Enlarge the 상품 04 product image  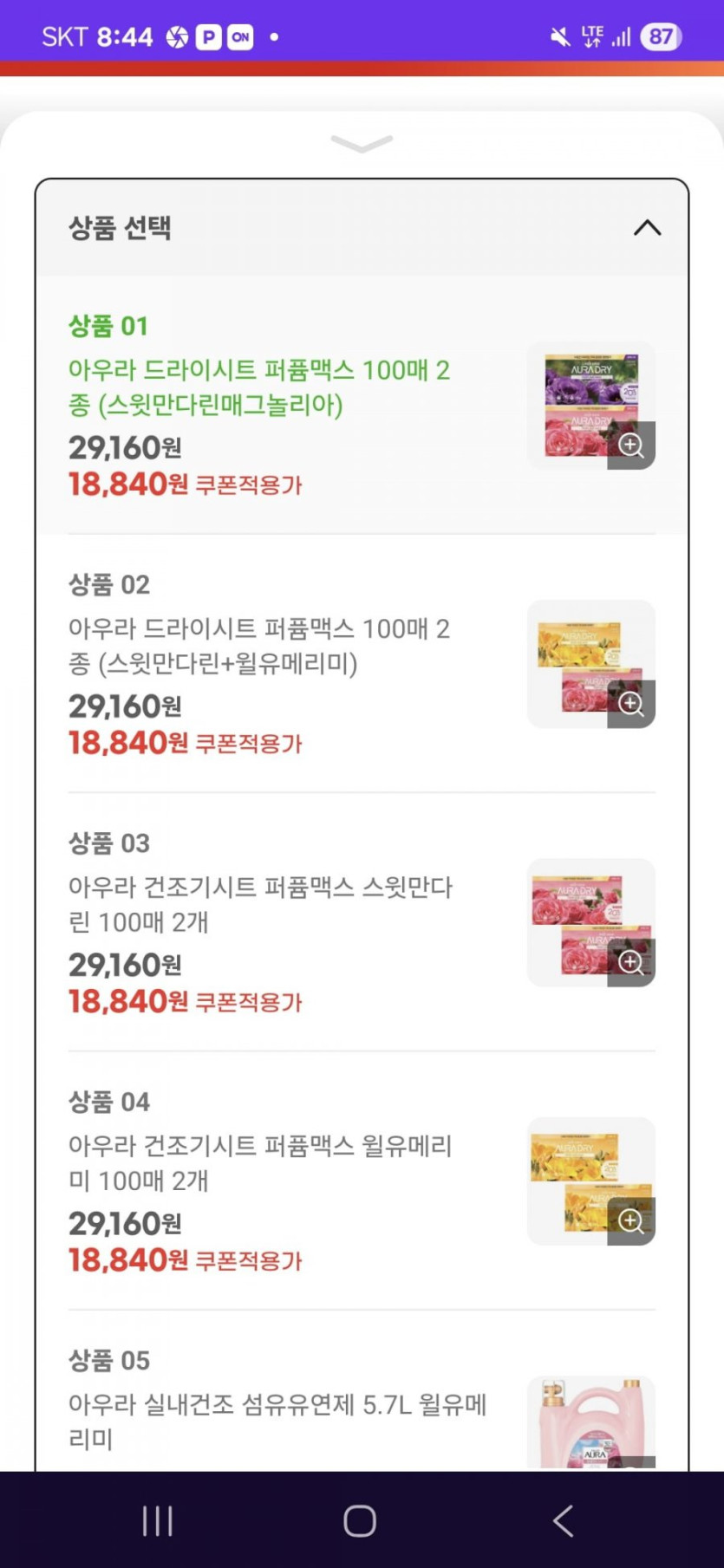click(630, 1220)
